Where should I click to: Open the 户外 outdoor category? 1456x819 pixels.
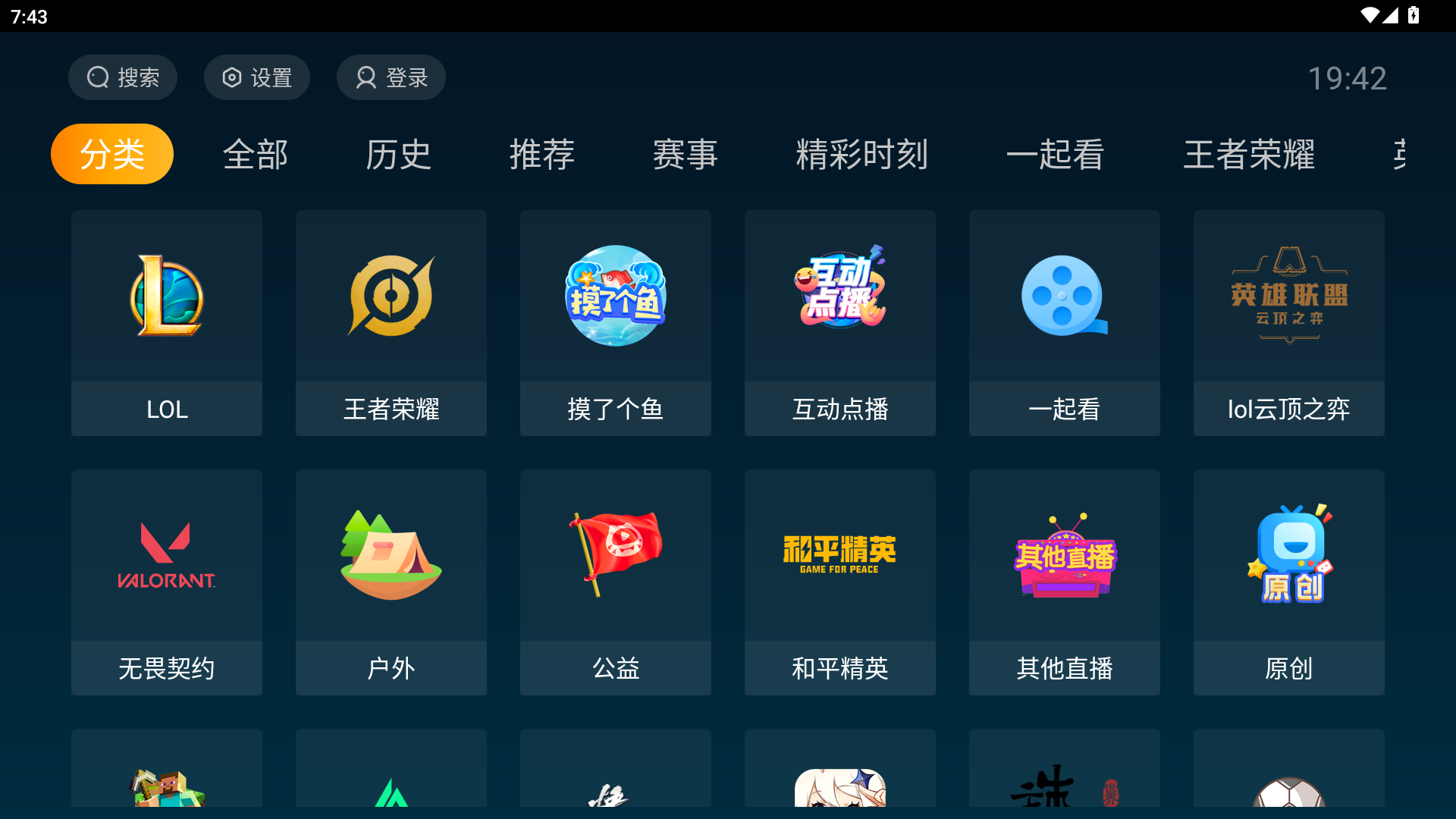391,582
